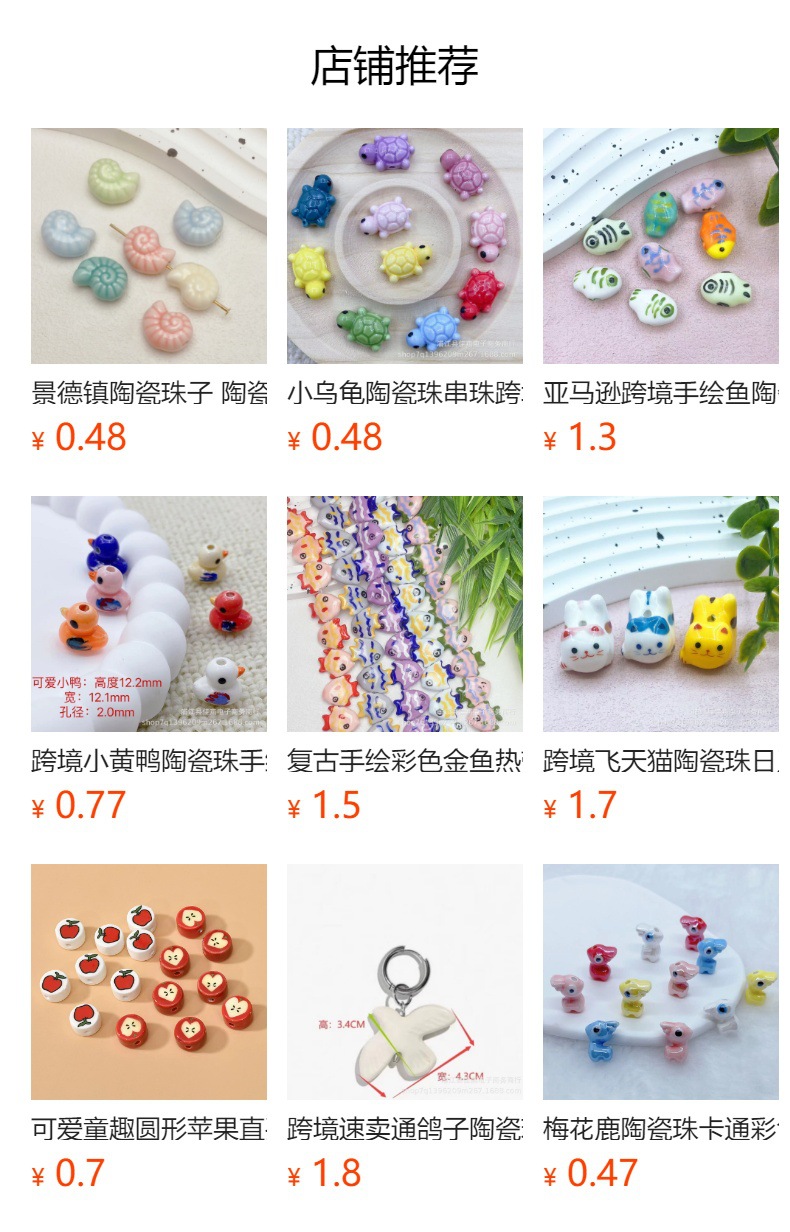The height and width of the screenshot is (1232, 790).
Task: Open the 景德镇陶瓷珠子 conch bead product
Action: pos(148,246)
